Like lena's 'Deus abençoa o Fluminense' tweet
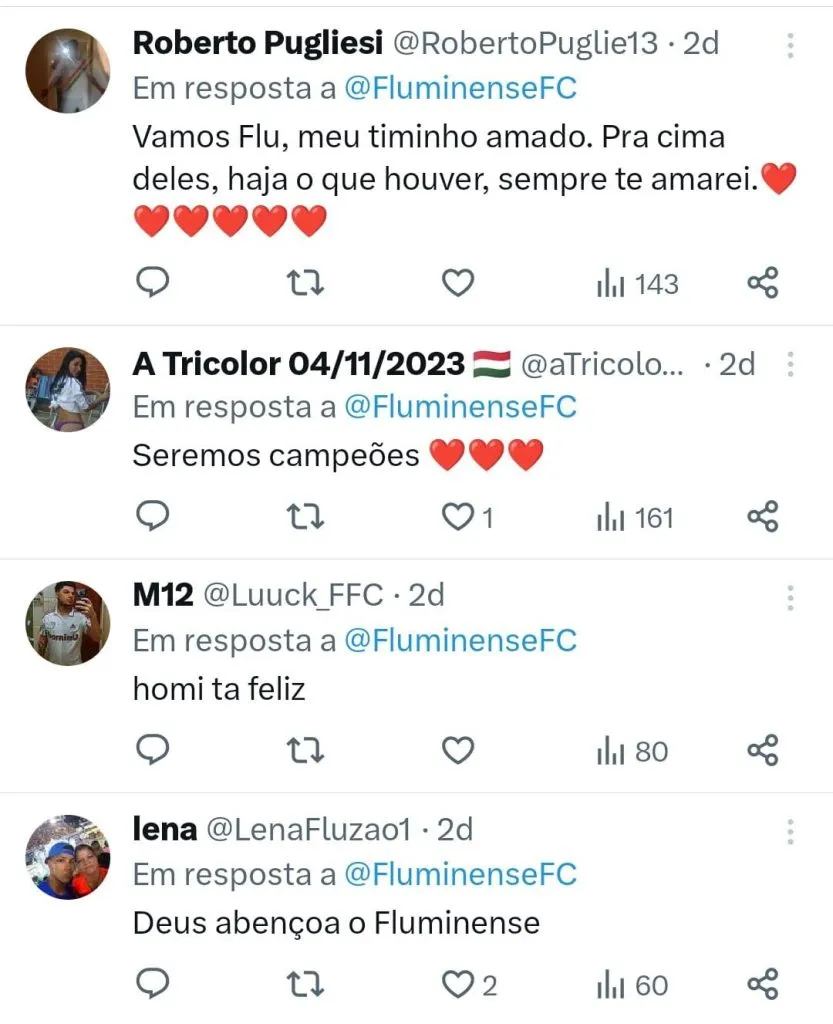This screenshot has width=833, height=1024. coord(457,985)
